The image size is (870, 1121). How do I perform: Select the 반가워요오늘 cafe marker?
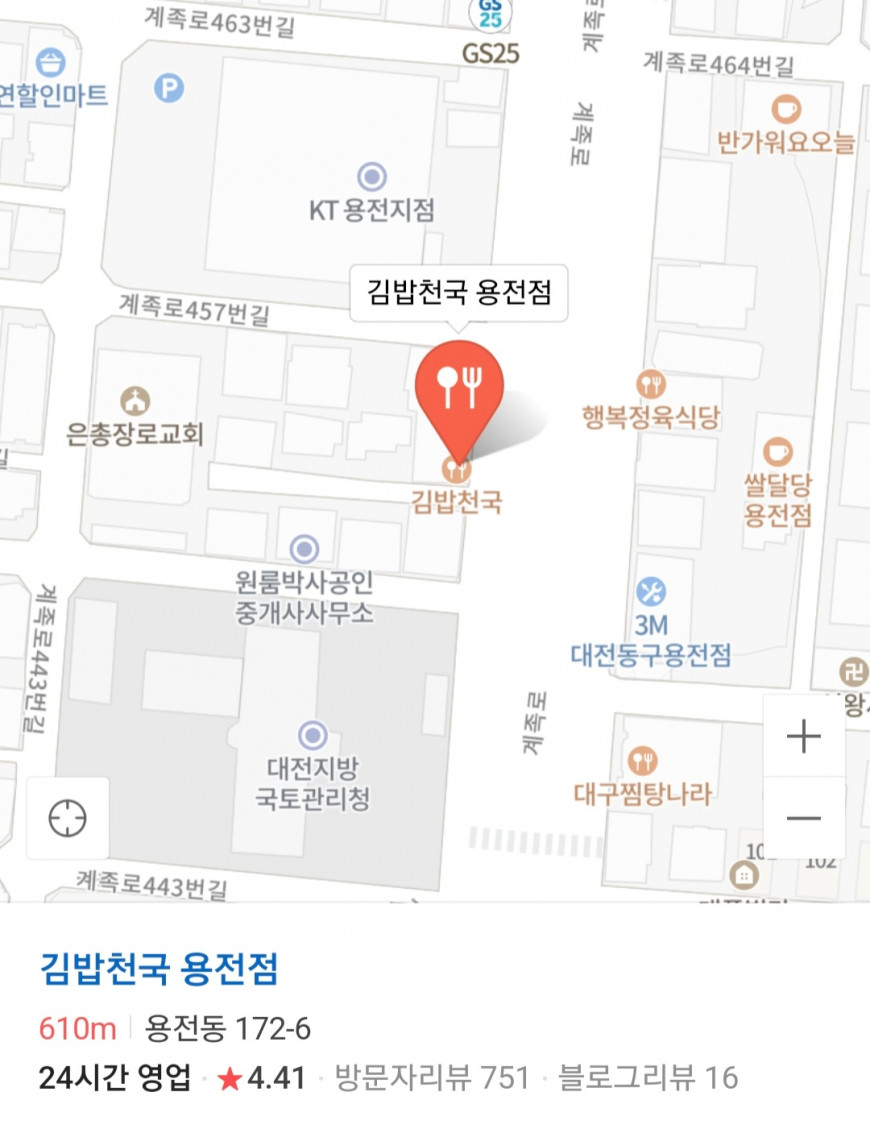pos(786,108)
